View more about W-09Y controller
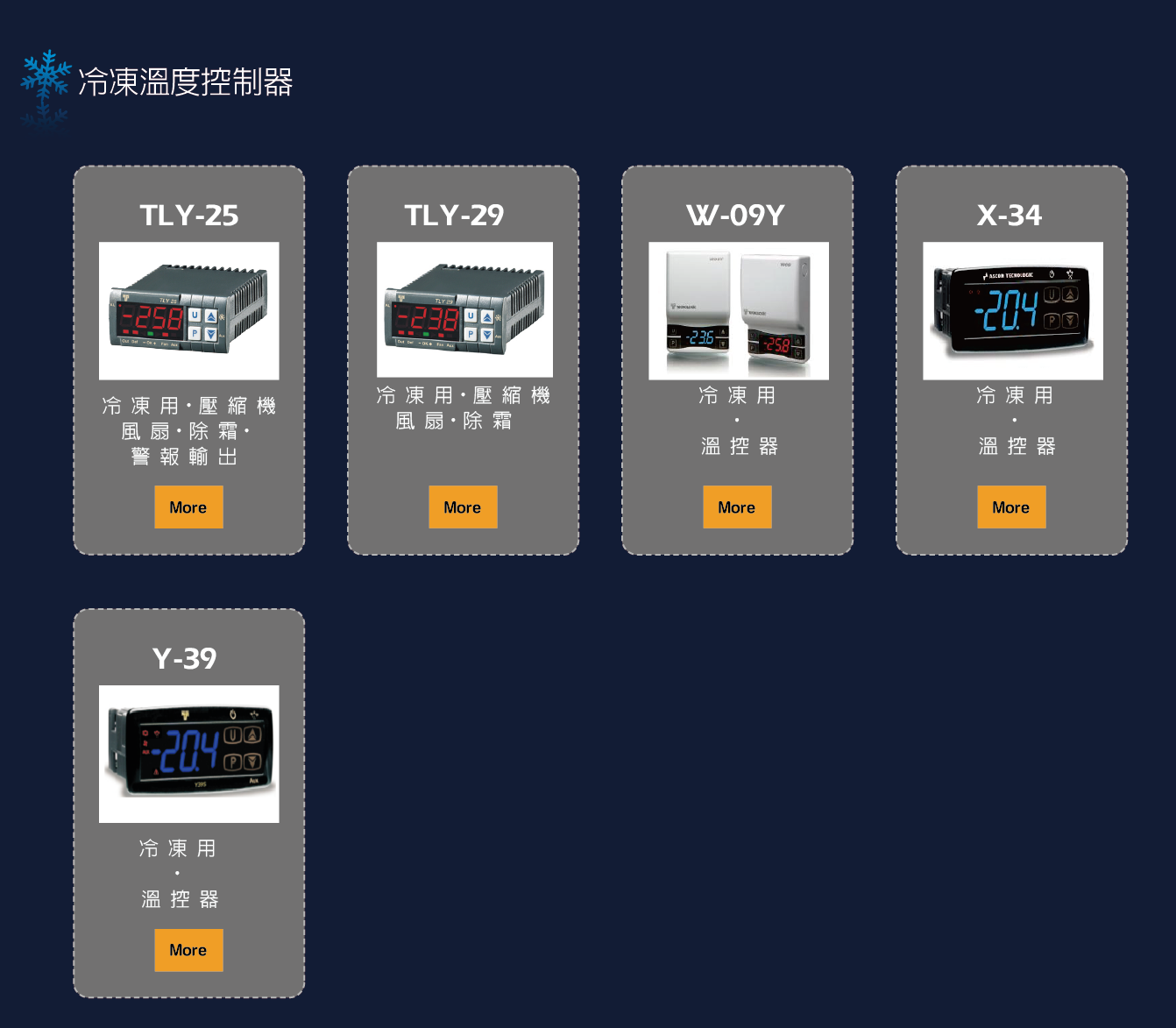This screenshot has height=1028, width=1176. click(737, 507)
